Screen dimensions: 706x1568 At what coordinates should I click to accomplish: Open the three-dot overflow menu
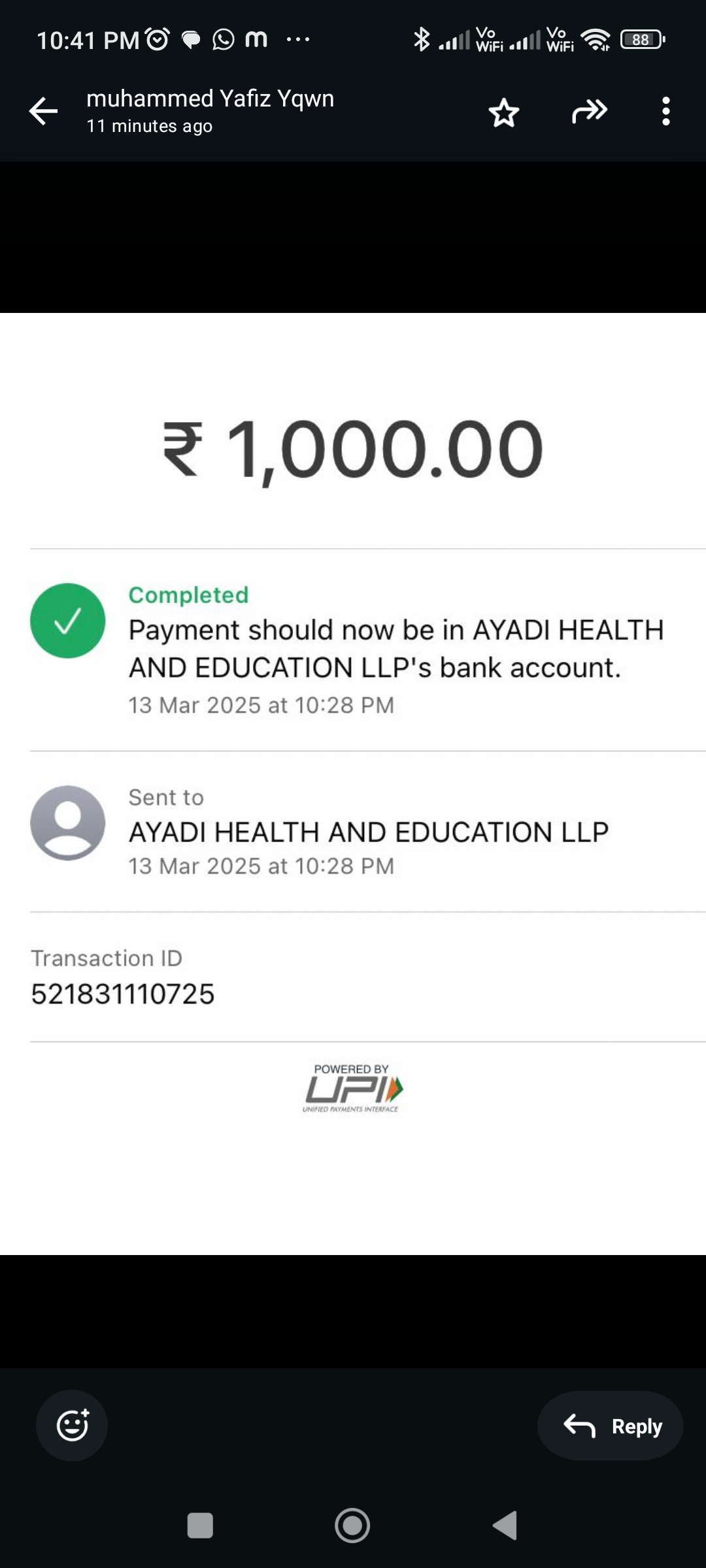(665, 111)
